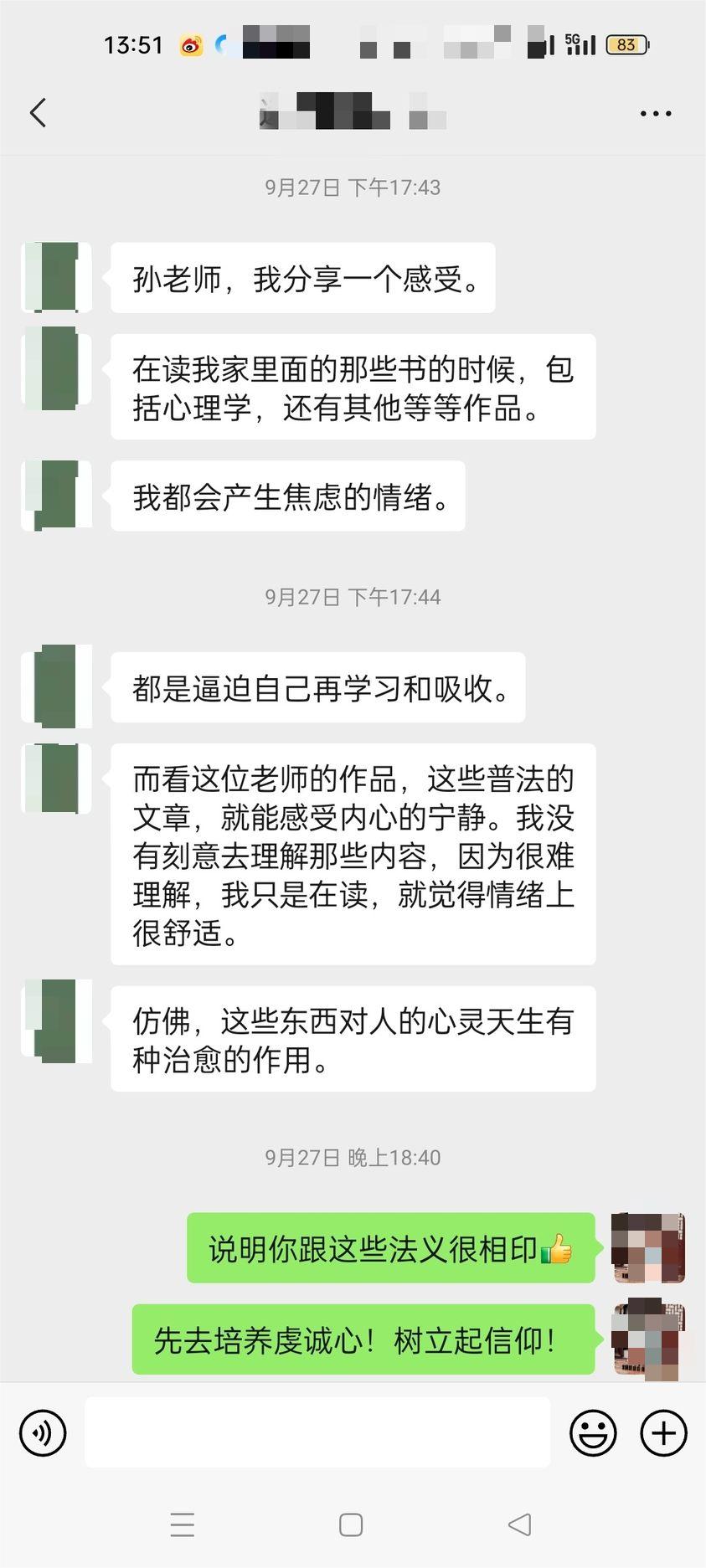Switch to voice message input
The width and height of the screenshot is (706, 1568).
(x=43, y=1433)
